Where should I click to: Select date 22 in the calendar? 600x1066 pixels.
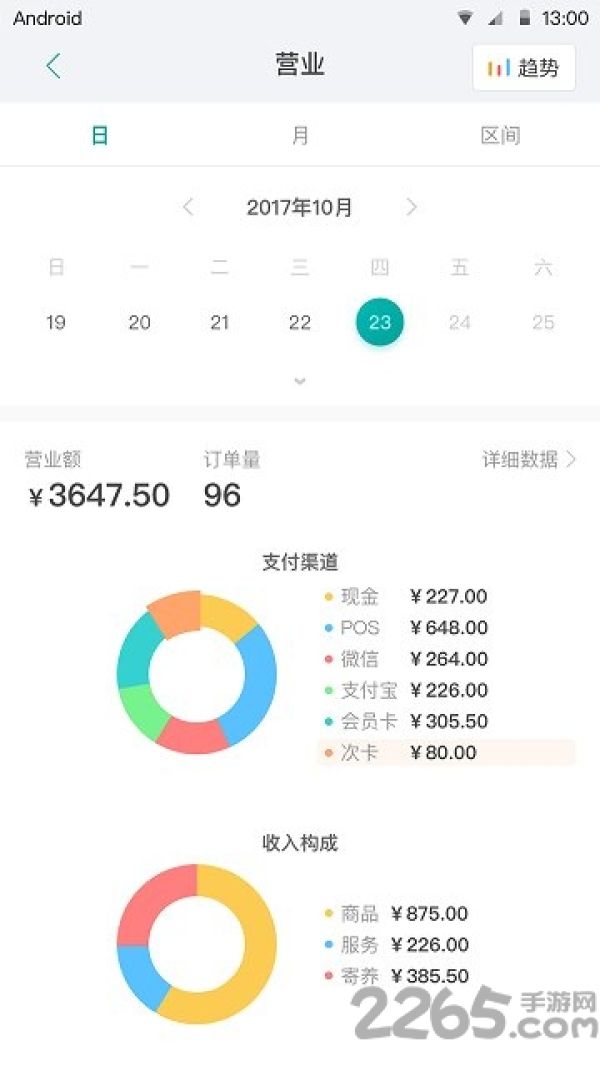[x=300, y=322]
